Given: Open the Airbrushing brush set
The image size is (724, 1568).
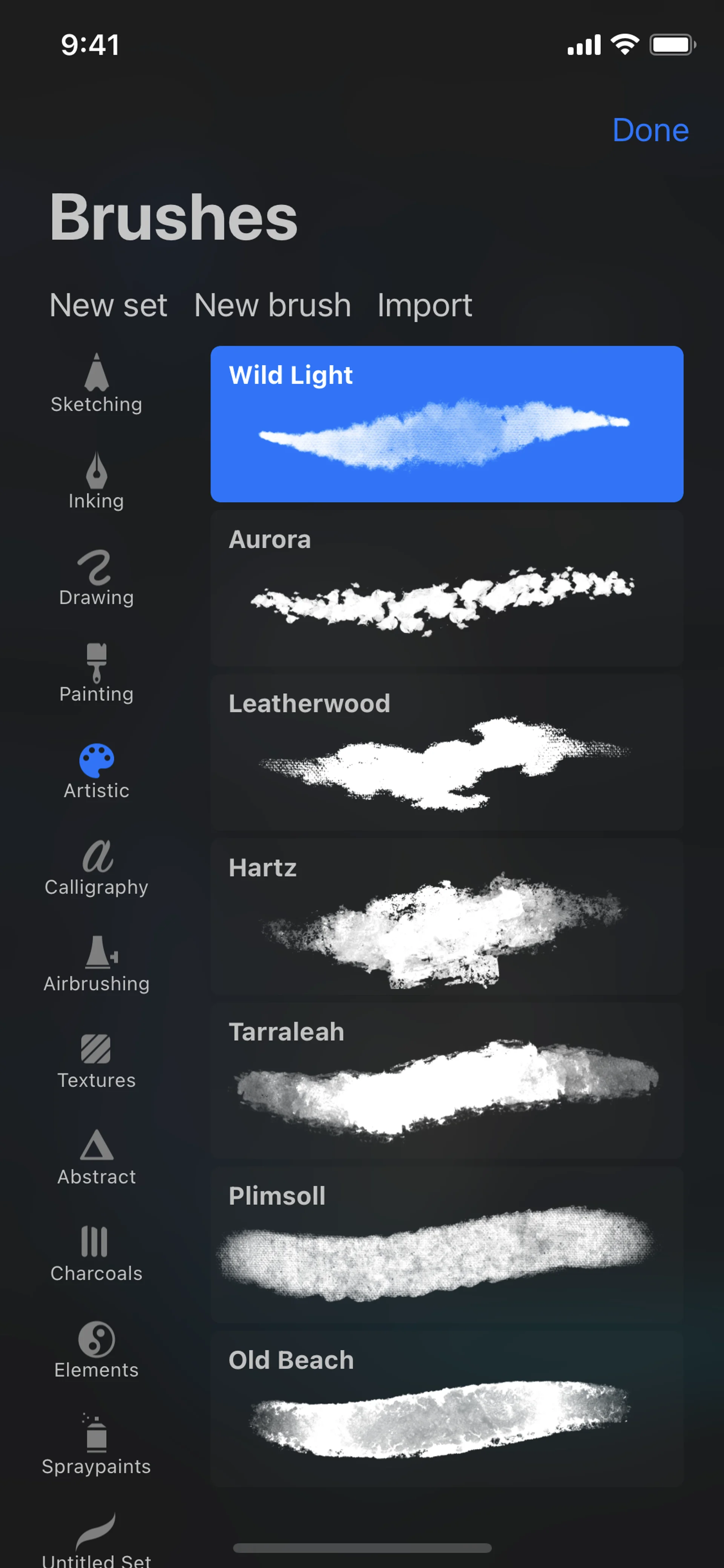Looking at the screenshot, I should 96,964.
